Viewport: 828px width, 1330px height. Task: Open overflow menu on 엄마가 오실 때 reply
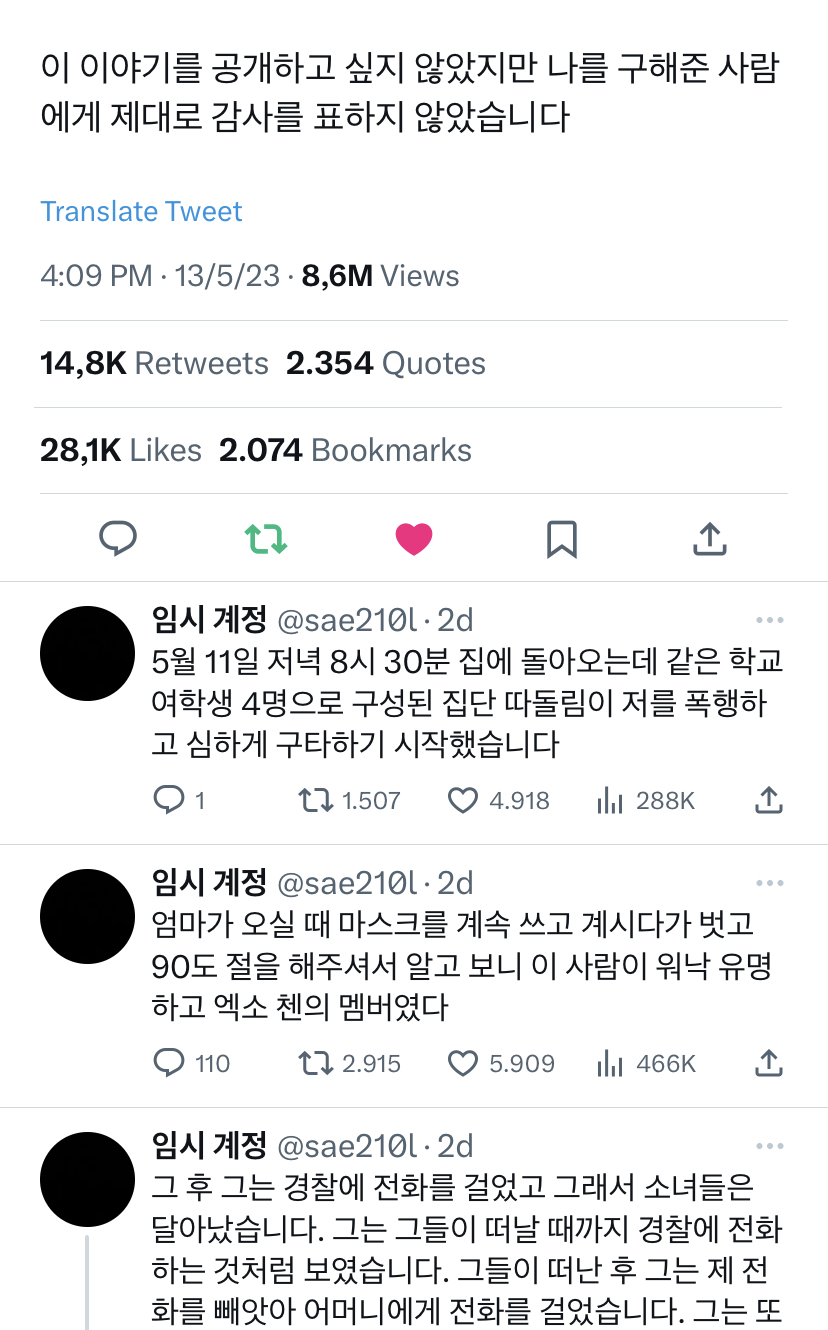769,883
